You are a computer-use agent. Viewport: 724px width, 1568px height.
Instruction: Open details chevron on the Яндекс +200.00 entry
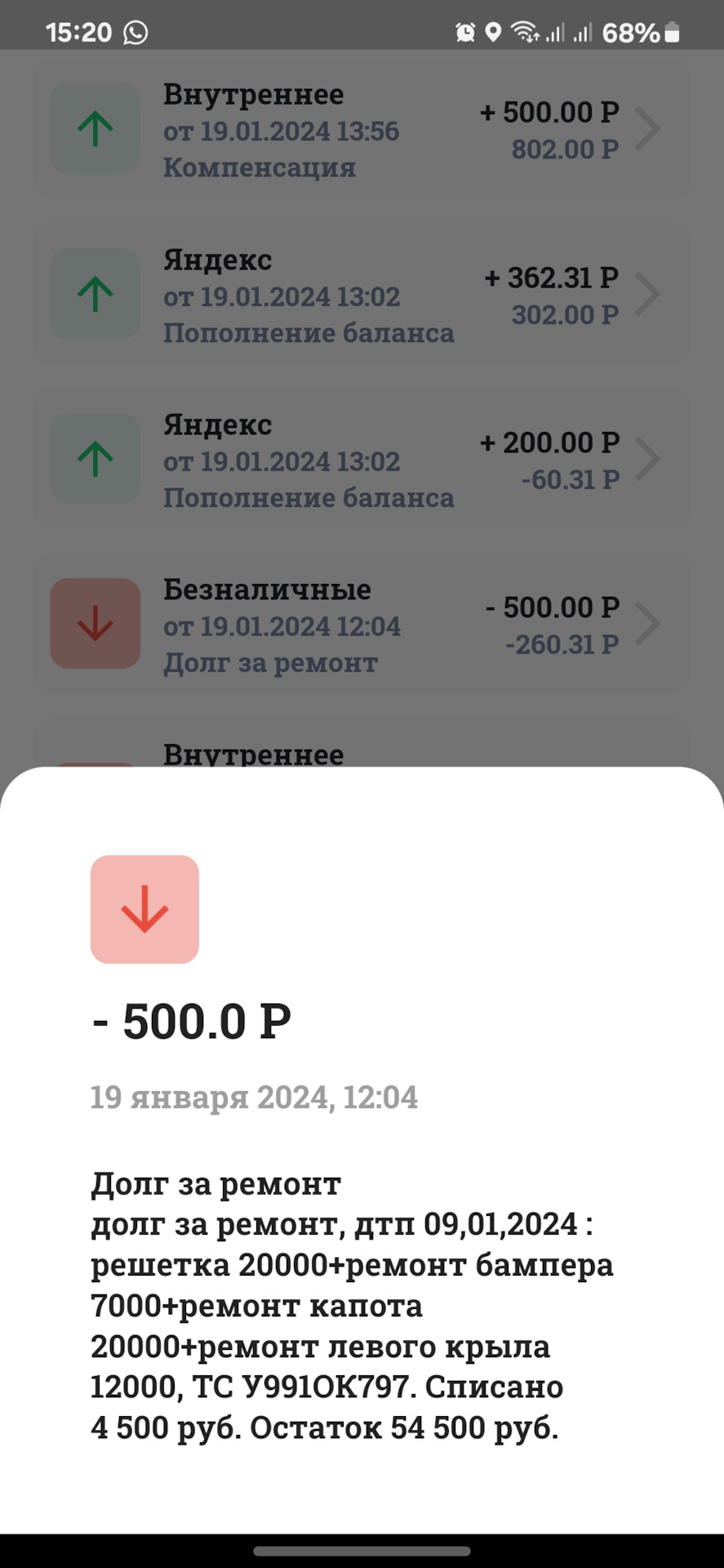(x=649, y=459)
